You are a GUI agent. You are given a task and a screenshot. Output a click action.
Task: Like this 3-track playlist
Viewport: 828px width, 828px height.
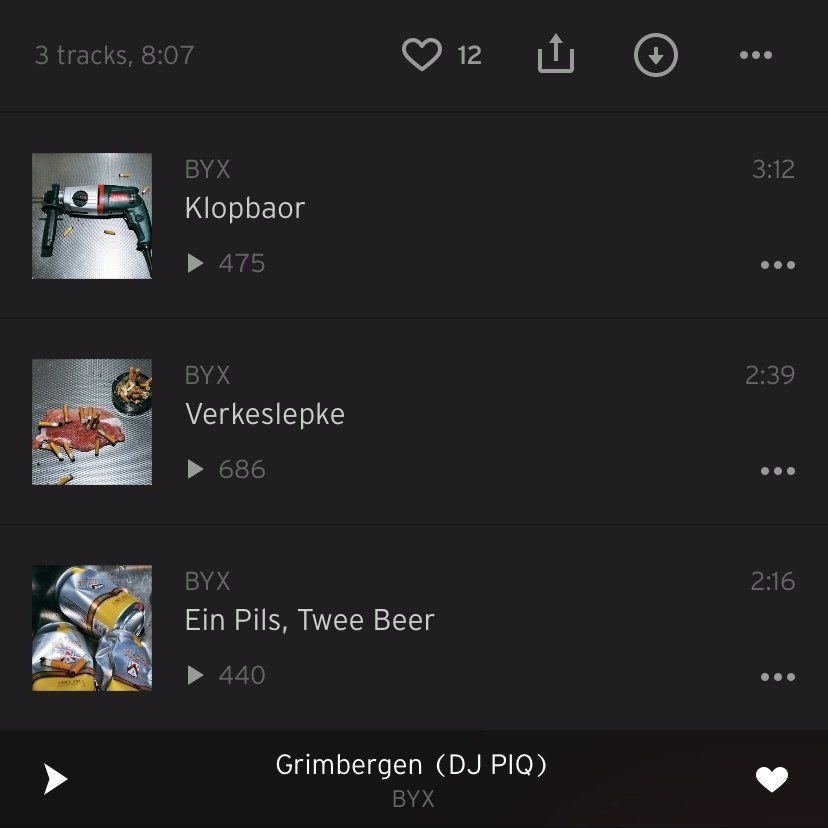pyautogui.click(x=422, y=55)
